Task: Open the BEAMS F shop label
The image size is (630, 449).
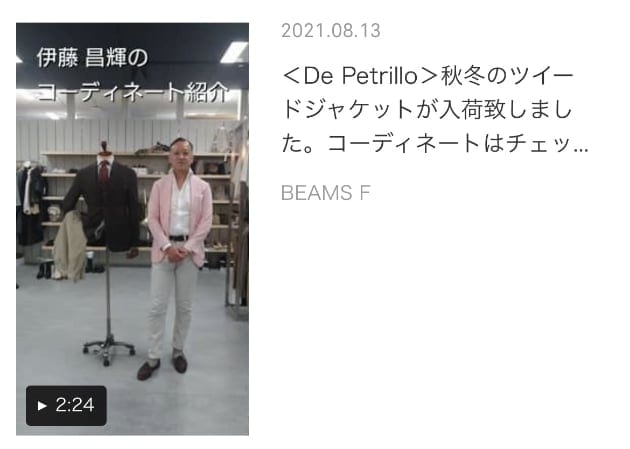Action: click(x=325, y=194)
